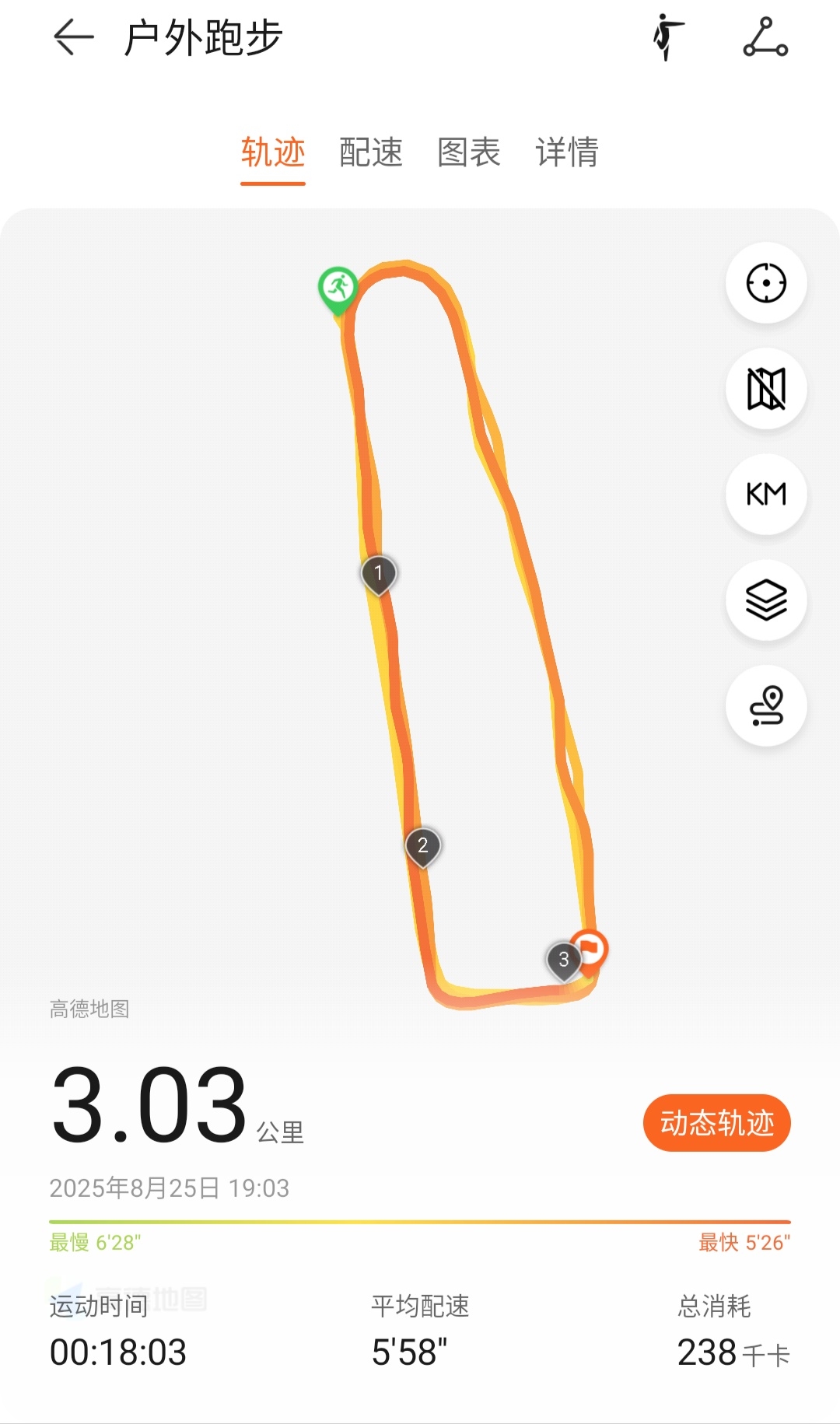Play the 动态轨迹 animation
Viewport: 840px width, 1424px height.
click(717, 1123)
